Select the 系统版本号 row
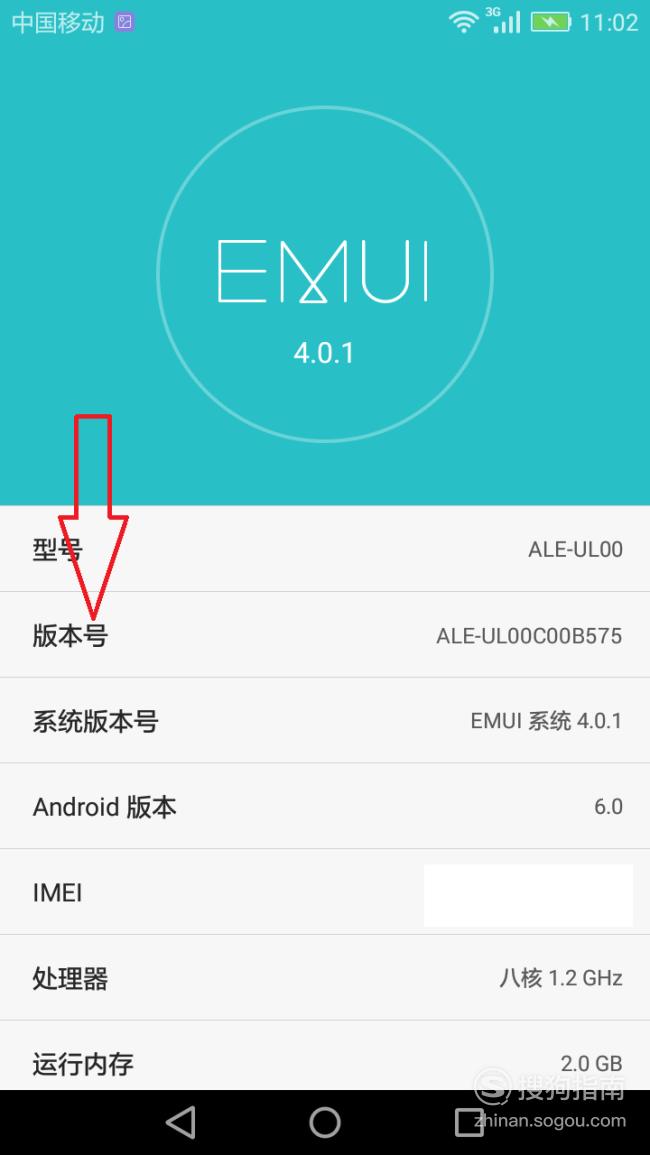 [325, 720]
